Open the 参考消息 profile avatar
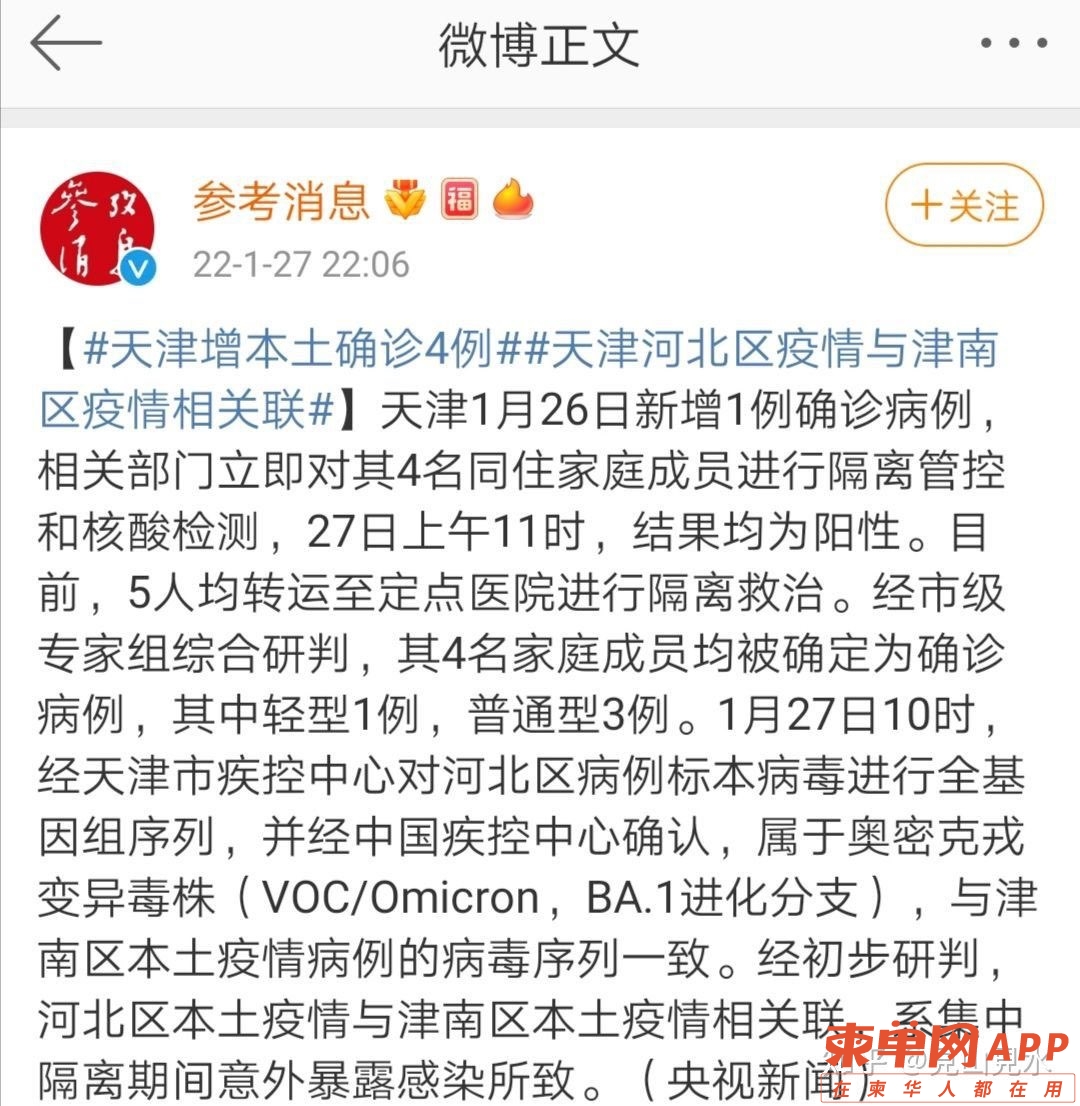This screenshot has width=1080, height=1106. (97, 228)
